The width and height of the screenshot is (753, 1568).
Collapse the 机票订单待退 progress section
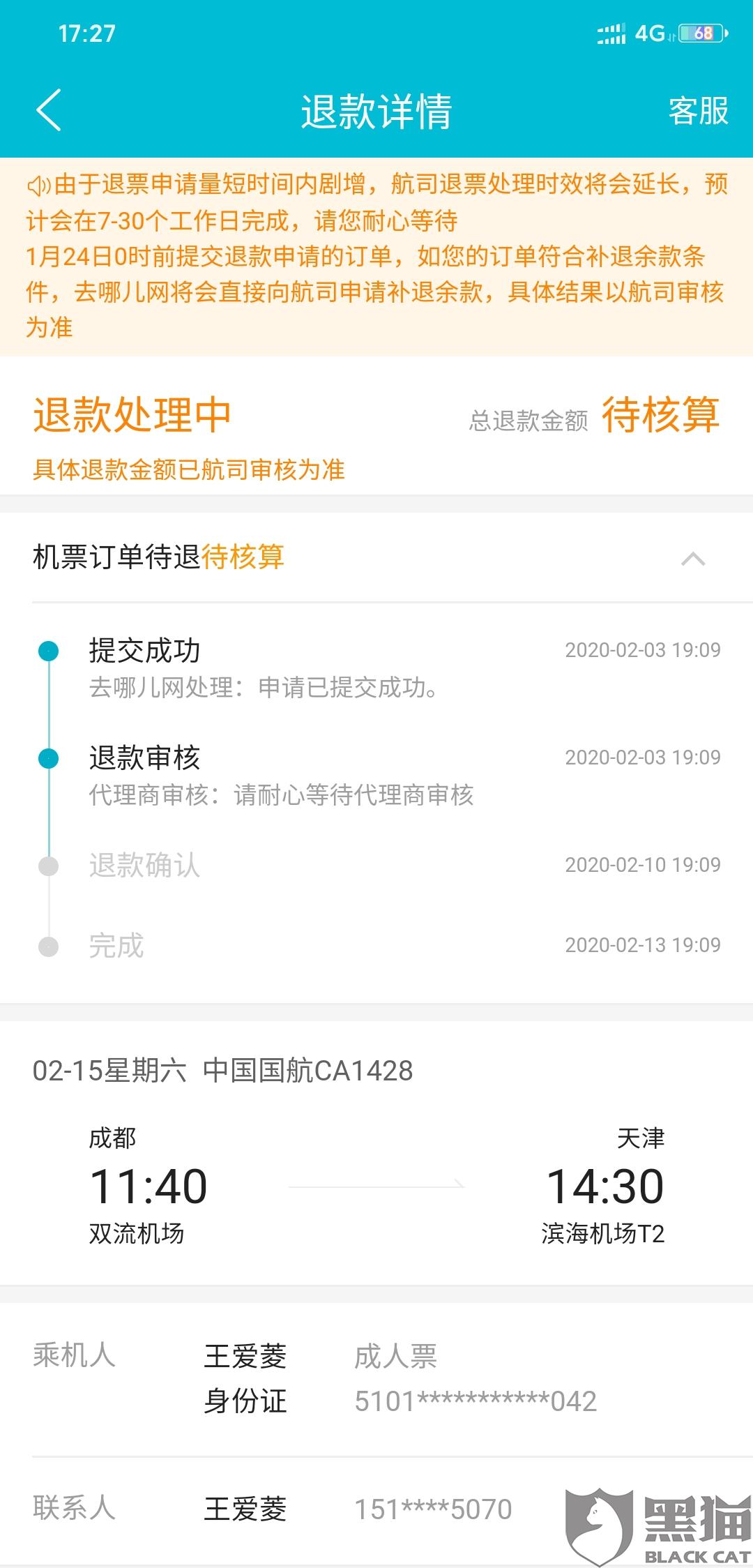click(x=692, y=559)
